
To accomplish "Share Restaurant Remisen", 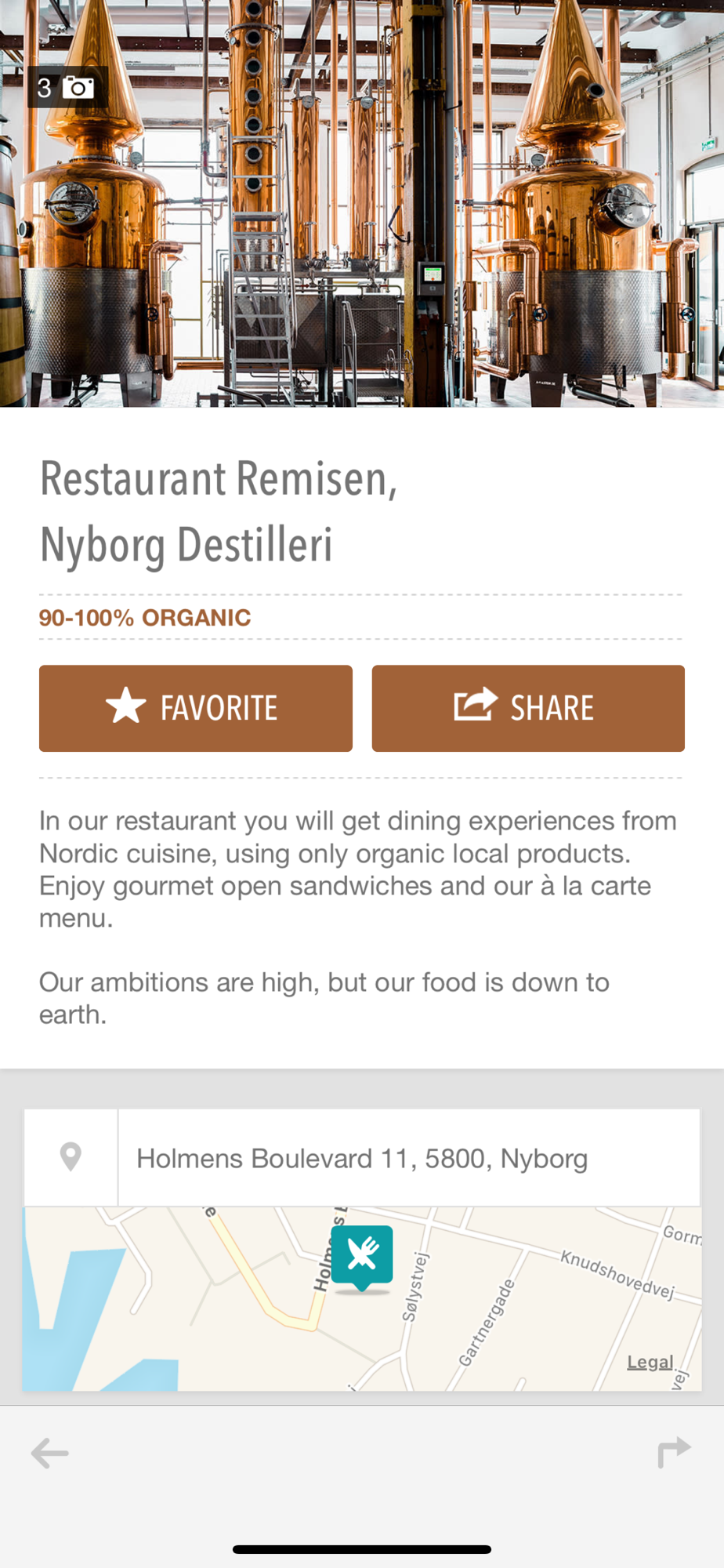I will 528,708.
